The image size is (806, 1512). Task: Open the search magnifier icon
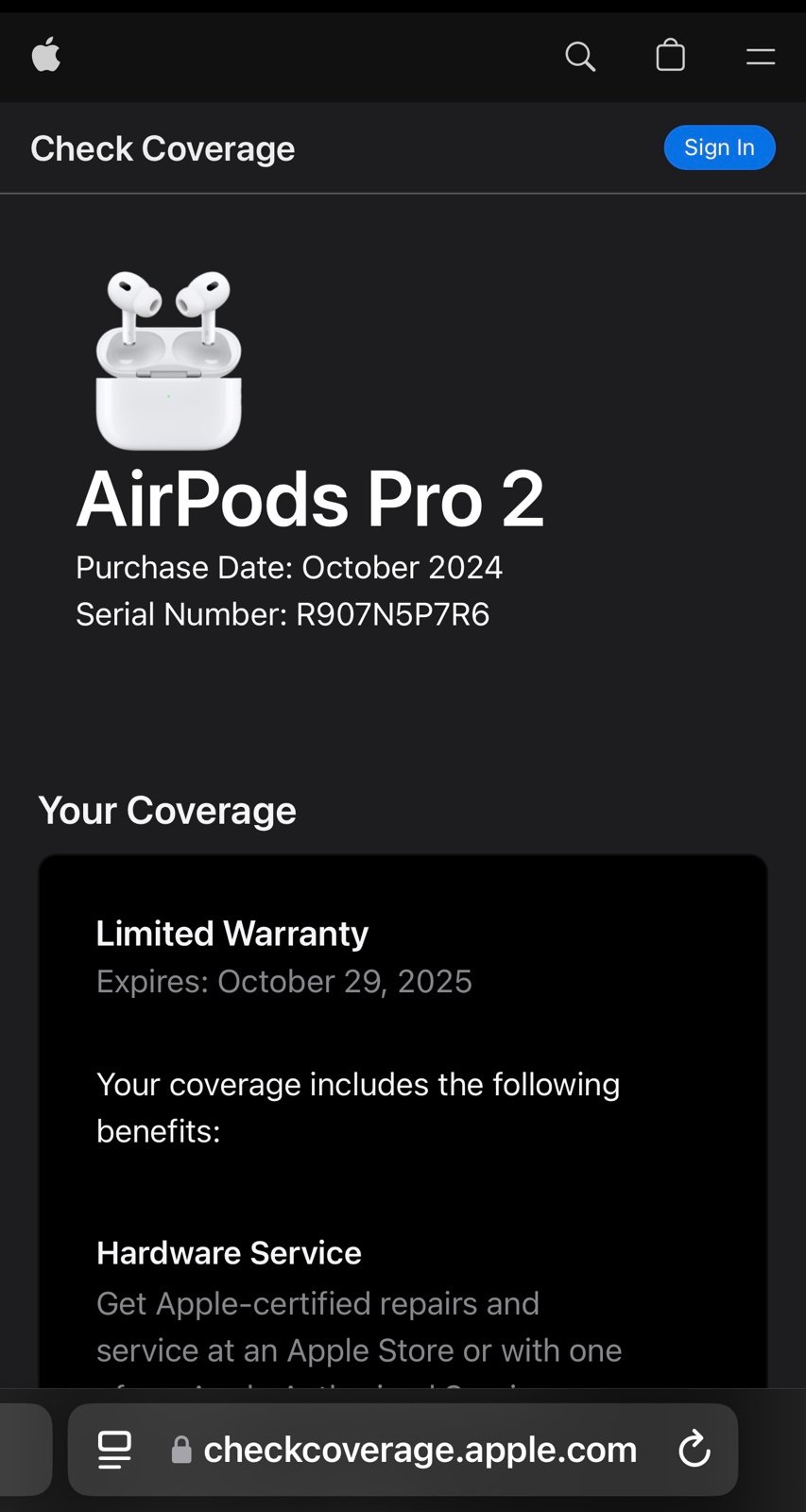pyautogui.click(x=580, y=57)
